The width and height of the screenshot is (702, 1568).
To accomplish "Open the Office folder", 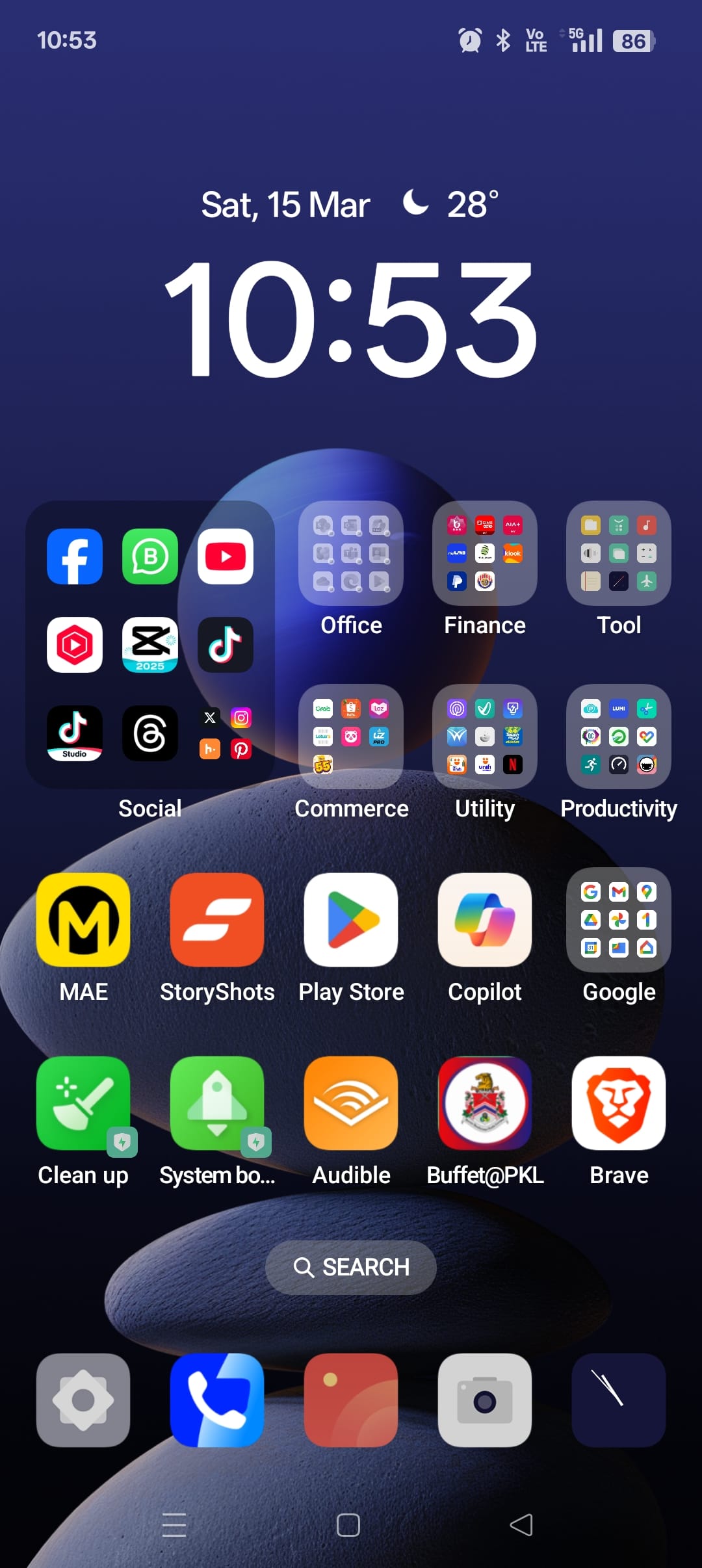I will (x=351, y=553).
